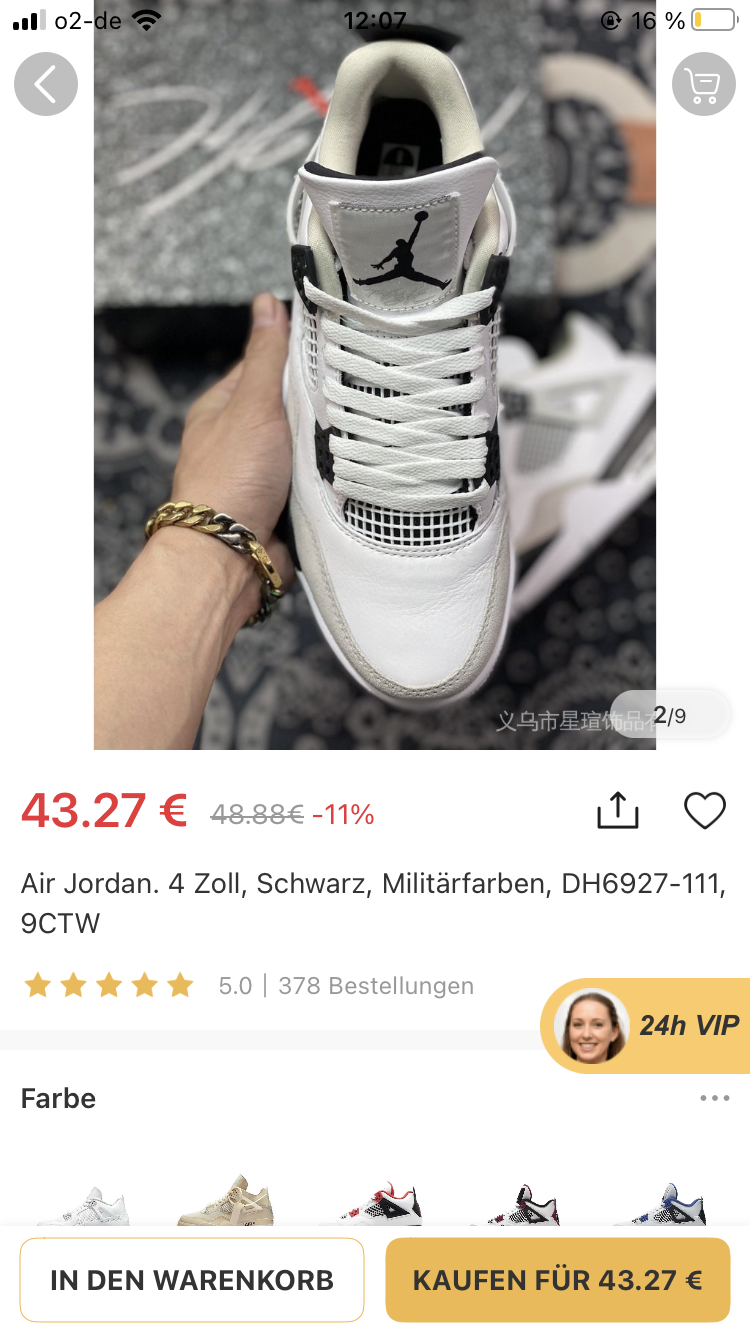Go back using the arrow button

tap(46, 84)
